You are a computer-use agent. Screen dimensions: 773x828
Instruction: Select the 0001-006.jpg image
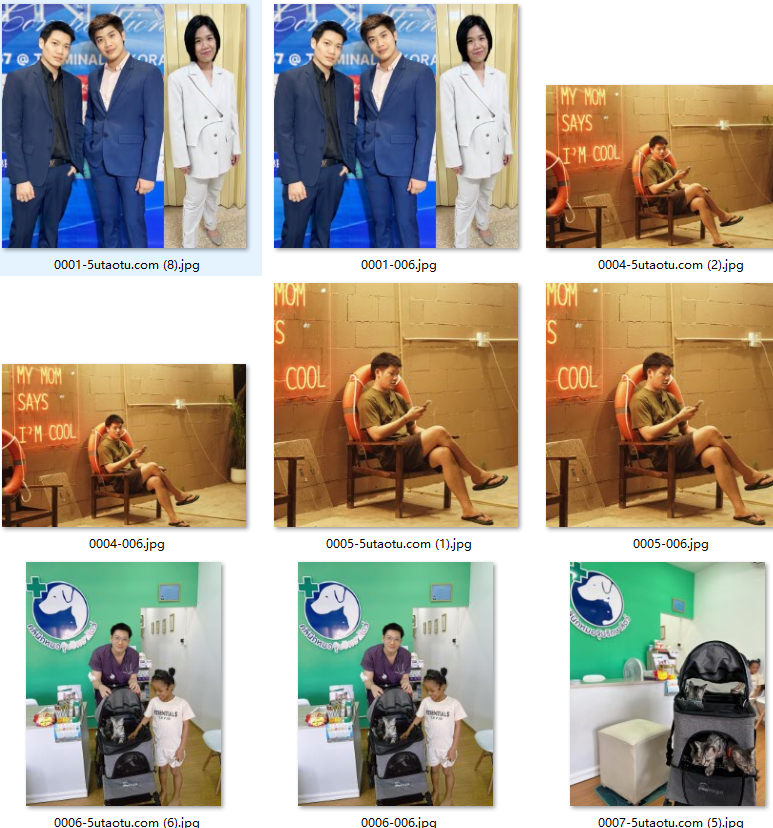(396, 126)
